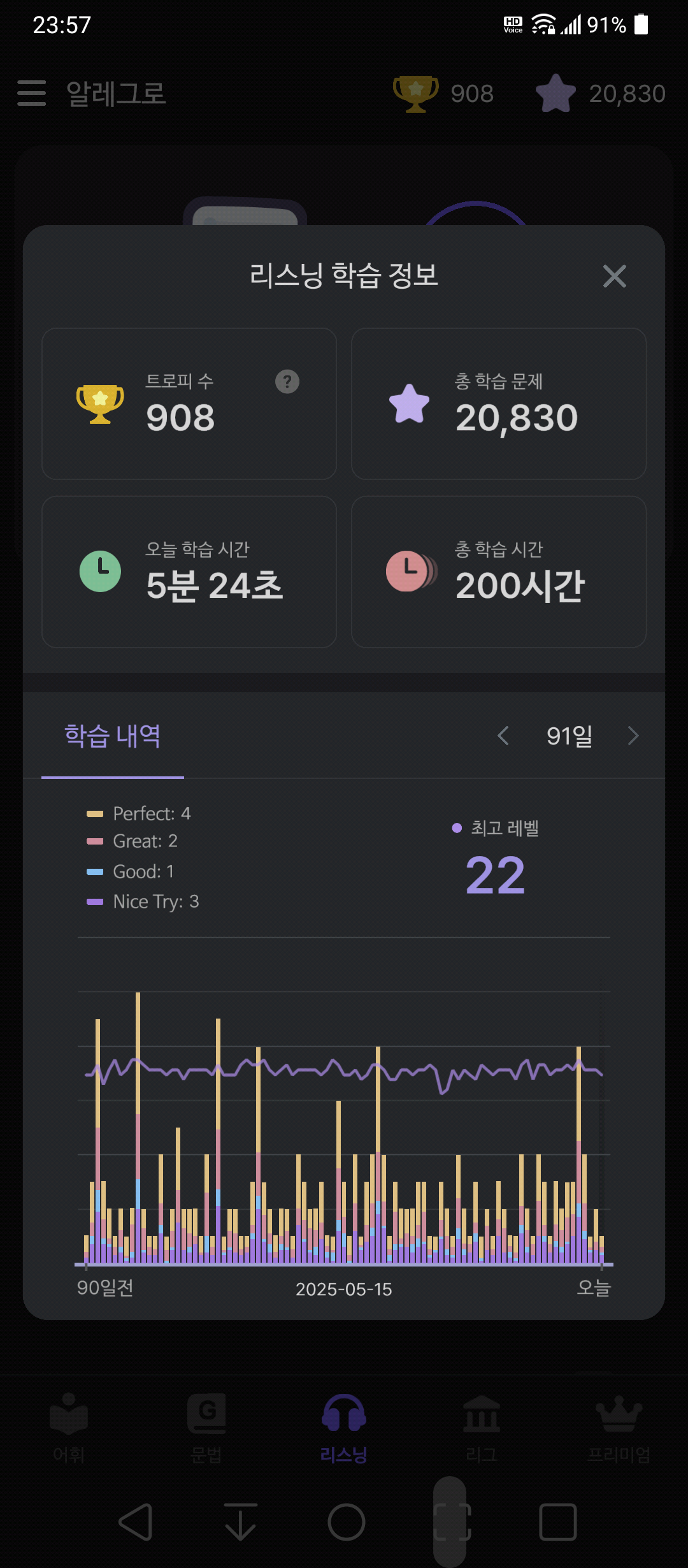Tap the system back button

(136, 1522)
